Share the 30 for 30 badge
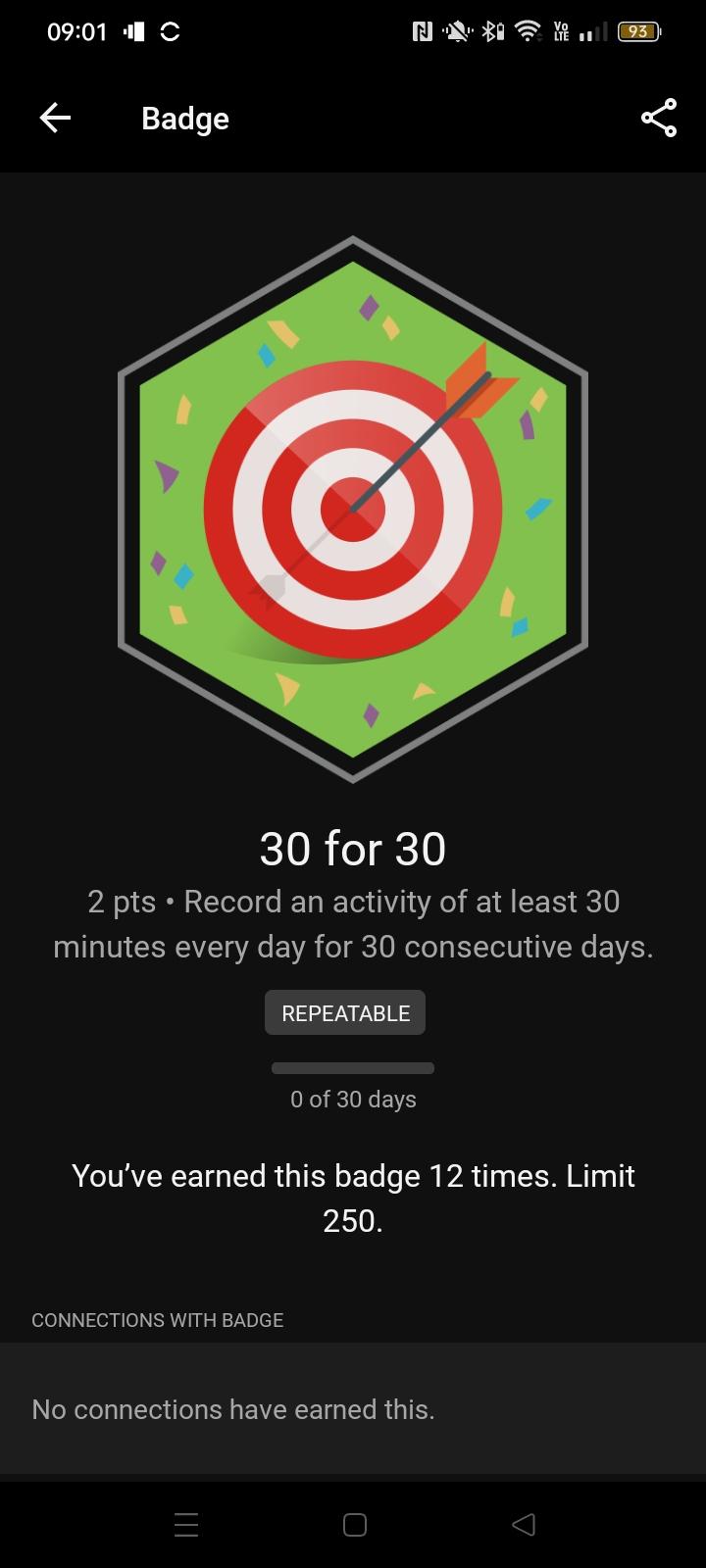 click(x=658, y=119)
